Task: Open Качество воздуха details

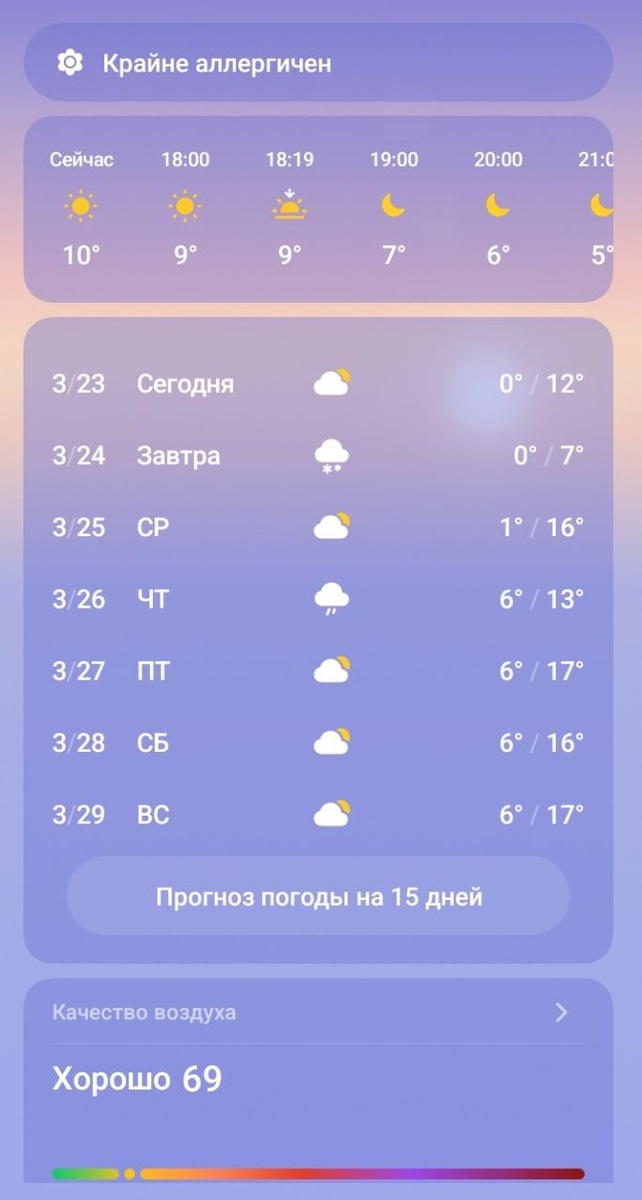Action: (x=318, y=1012)
